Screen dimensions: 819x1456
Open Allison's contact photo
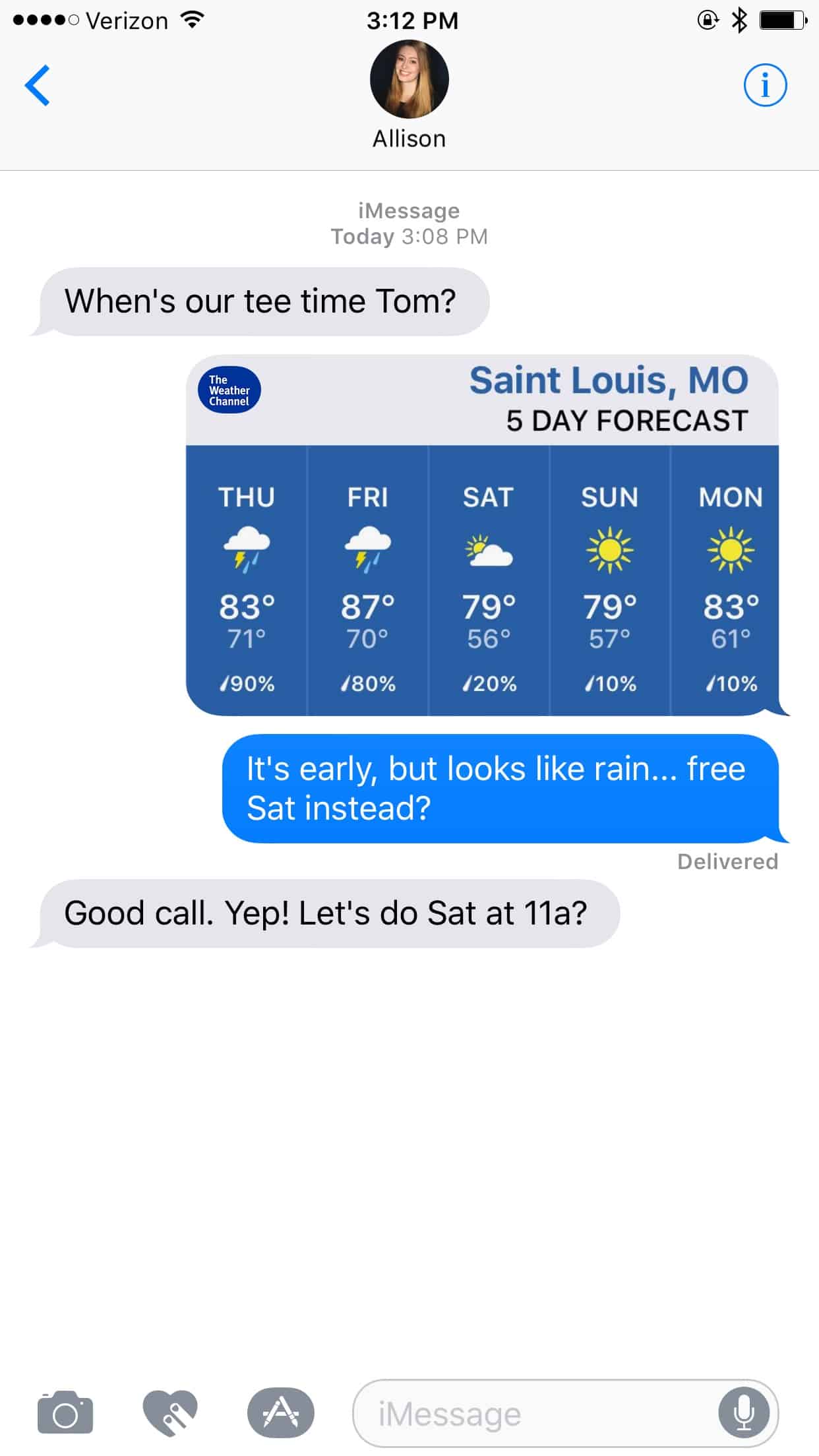point(409,79)
